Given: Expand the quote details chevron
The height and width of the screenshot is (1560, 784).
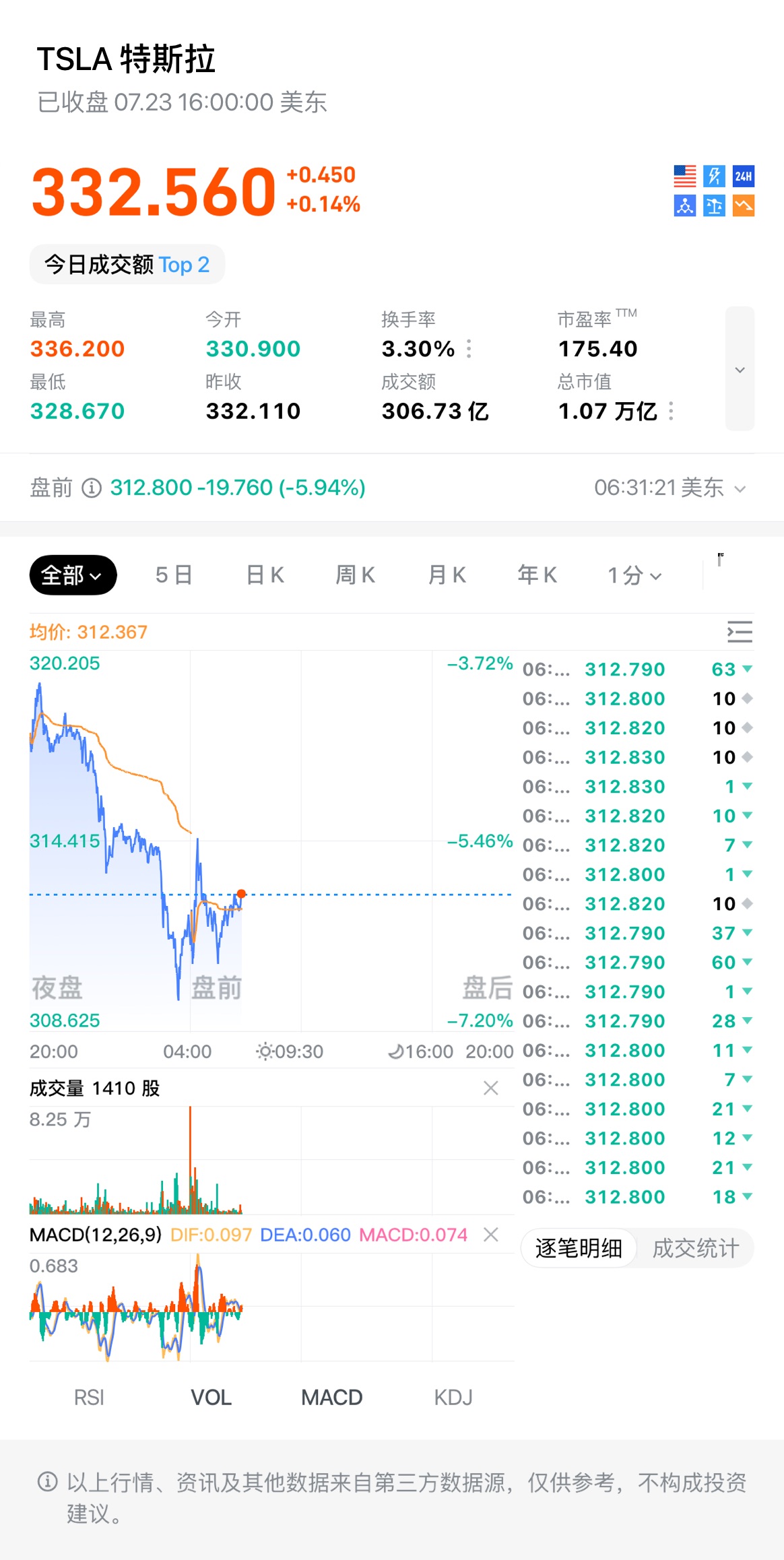Looking at the screenshot, I should 740,369.
